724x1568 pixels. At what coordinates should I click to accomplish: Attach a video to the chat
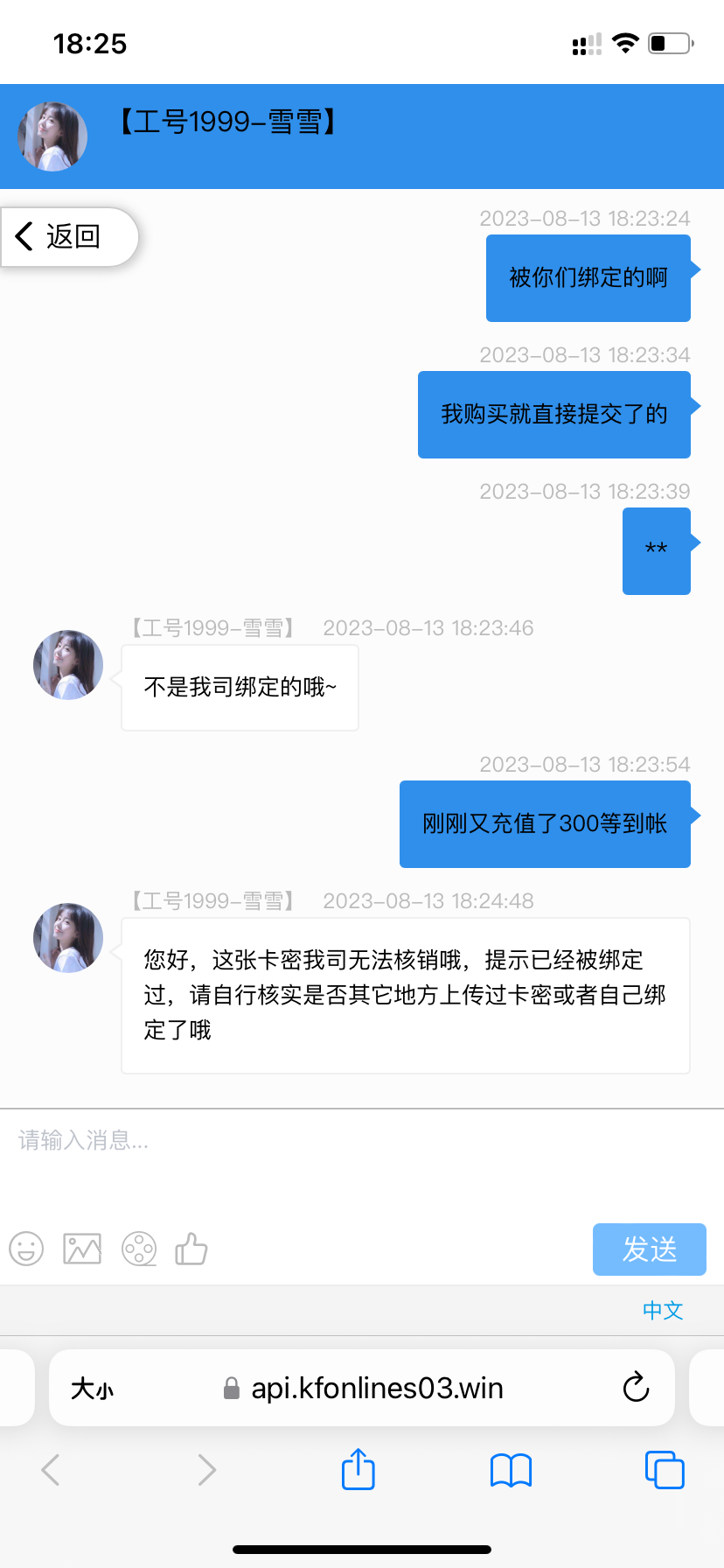tap(139, 1249)
